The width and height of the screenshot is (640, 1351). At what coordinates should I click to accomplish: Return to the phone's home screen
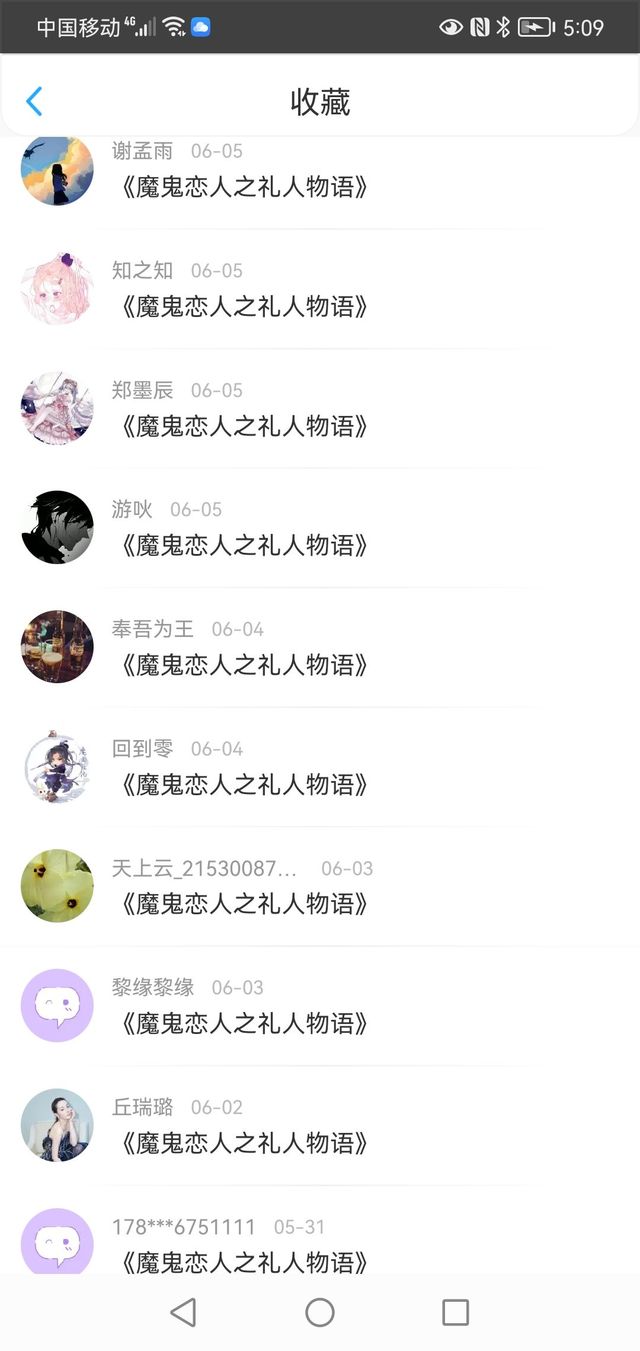(320, 1312)
